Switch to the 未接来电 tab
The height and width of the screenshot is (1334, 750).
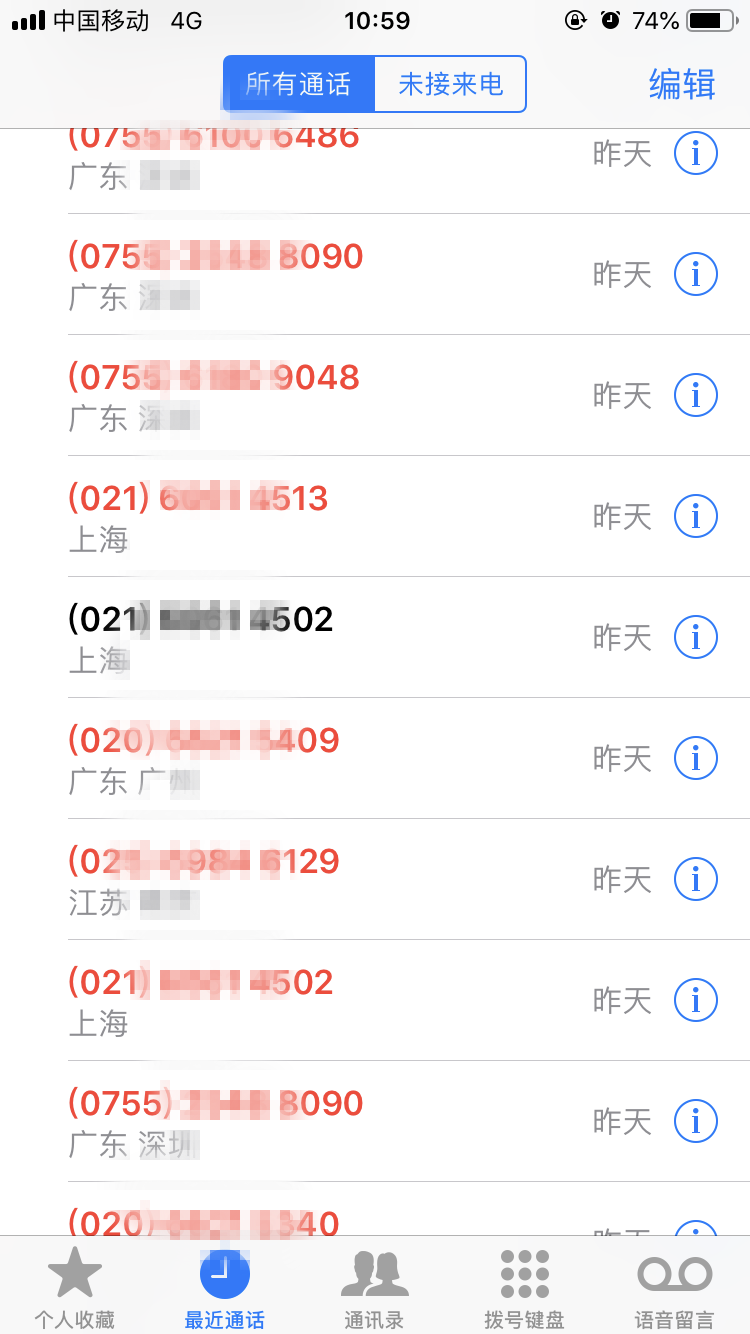pyautogui.click(x=449, y=85)
